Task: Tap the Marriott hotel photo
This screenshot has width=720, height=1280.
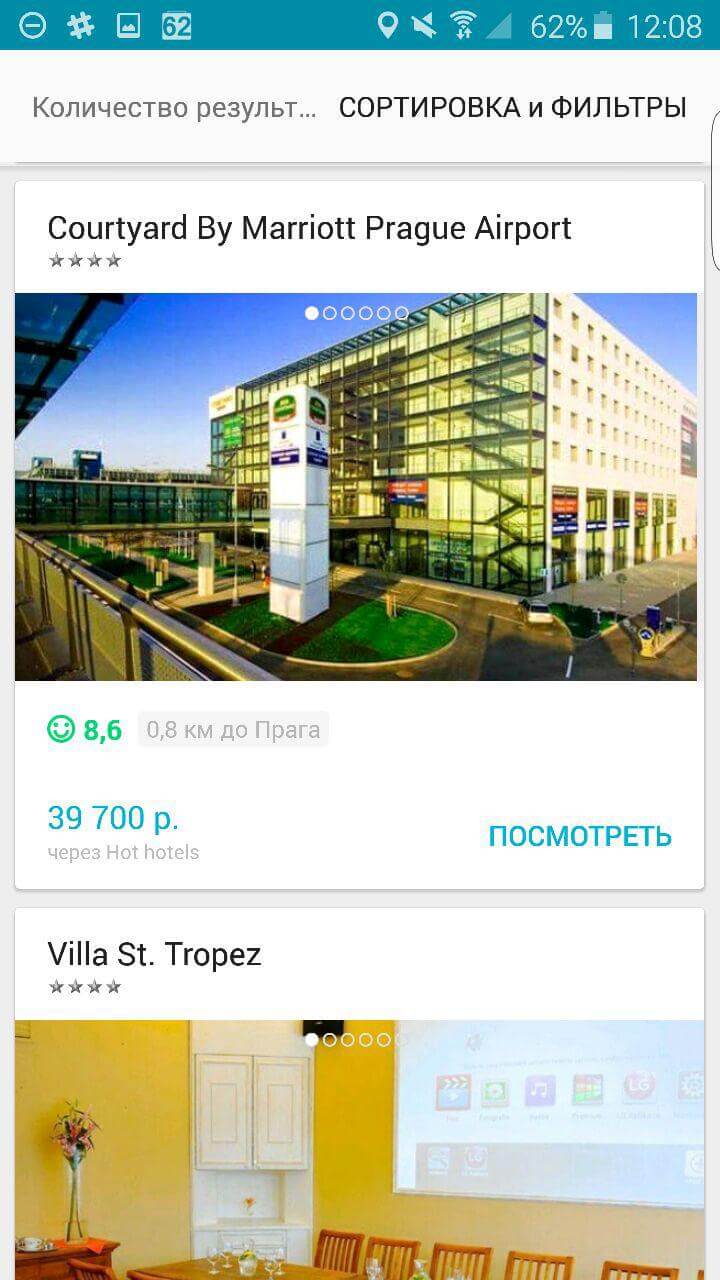Action: click(356, 487)
